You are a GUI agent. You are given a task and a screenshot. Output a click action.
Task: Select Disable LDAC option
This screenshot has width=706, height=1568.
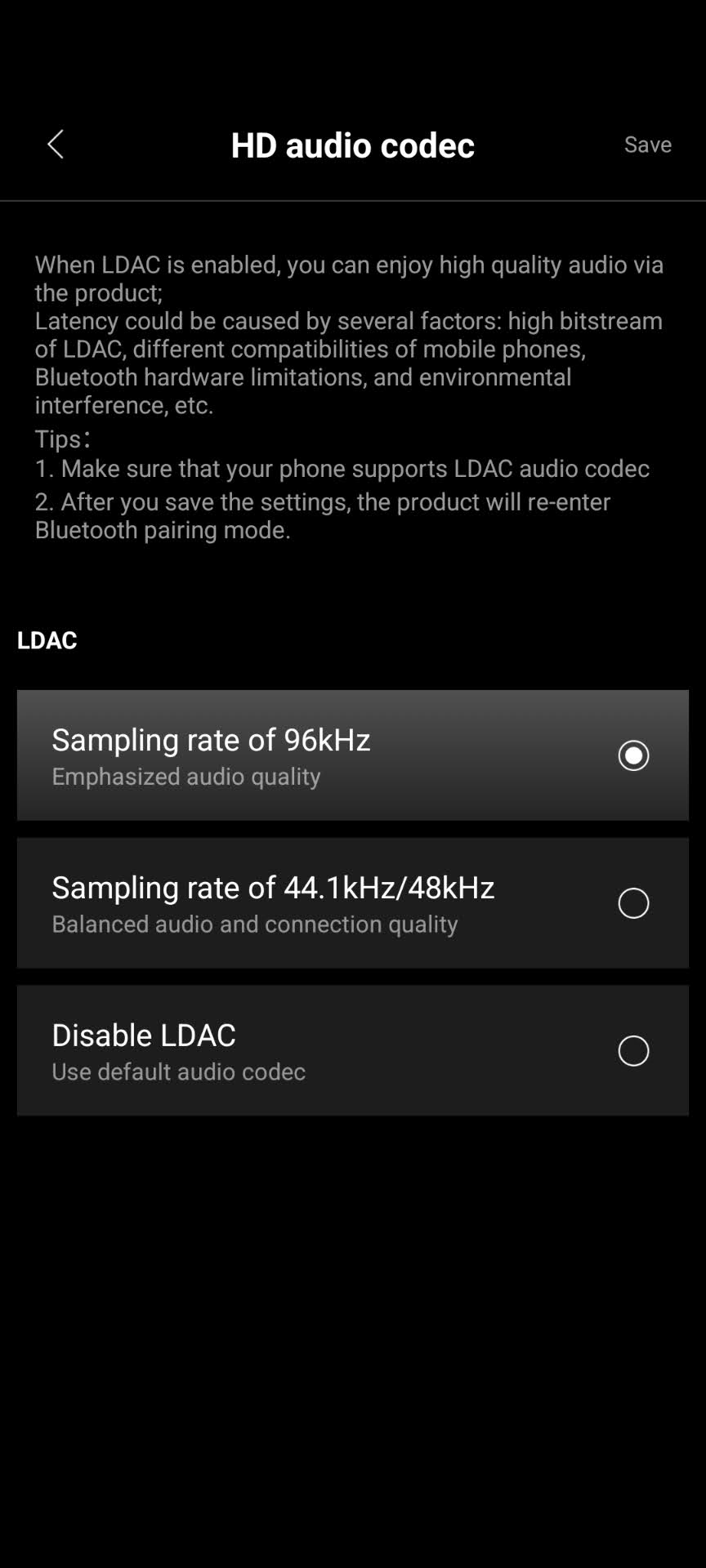click(632, 1050)
